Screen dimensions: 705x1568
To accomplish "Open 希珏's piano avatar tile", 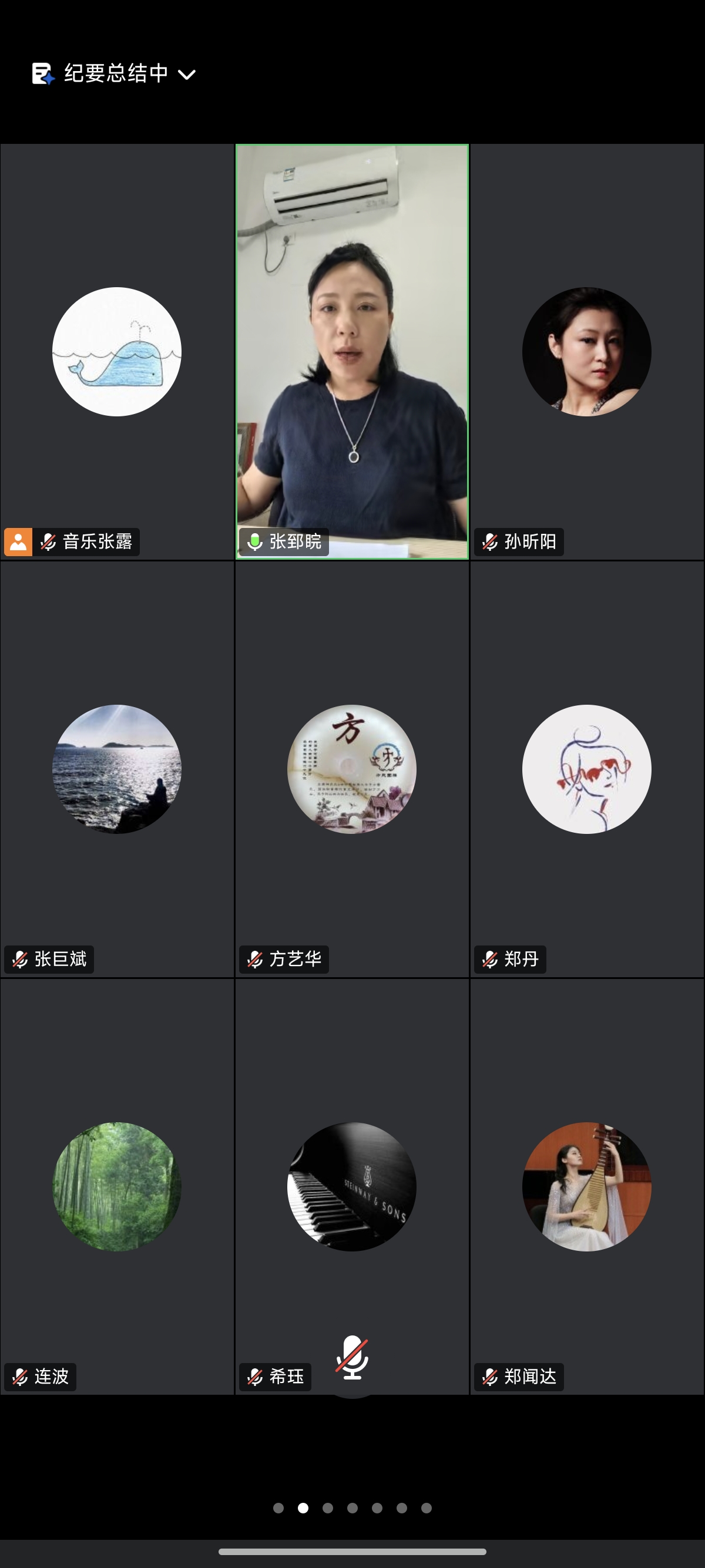I will click(352, 1187).
